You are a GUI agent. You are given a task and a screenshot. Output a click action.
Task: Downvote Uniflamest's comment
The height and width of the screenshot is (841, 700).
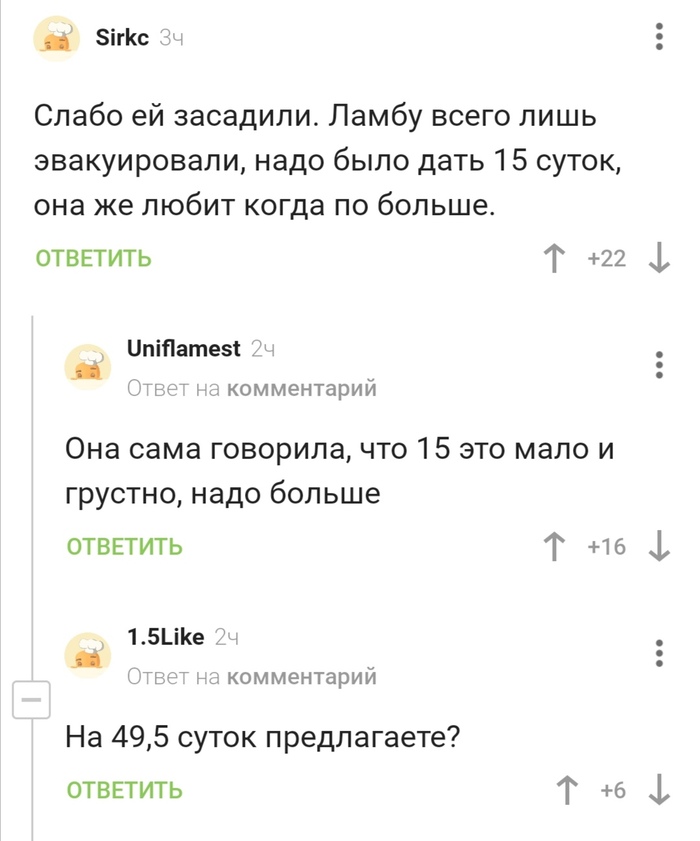click(657, 547)
